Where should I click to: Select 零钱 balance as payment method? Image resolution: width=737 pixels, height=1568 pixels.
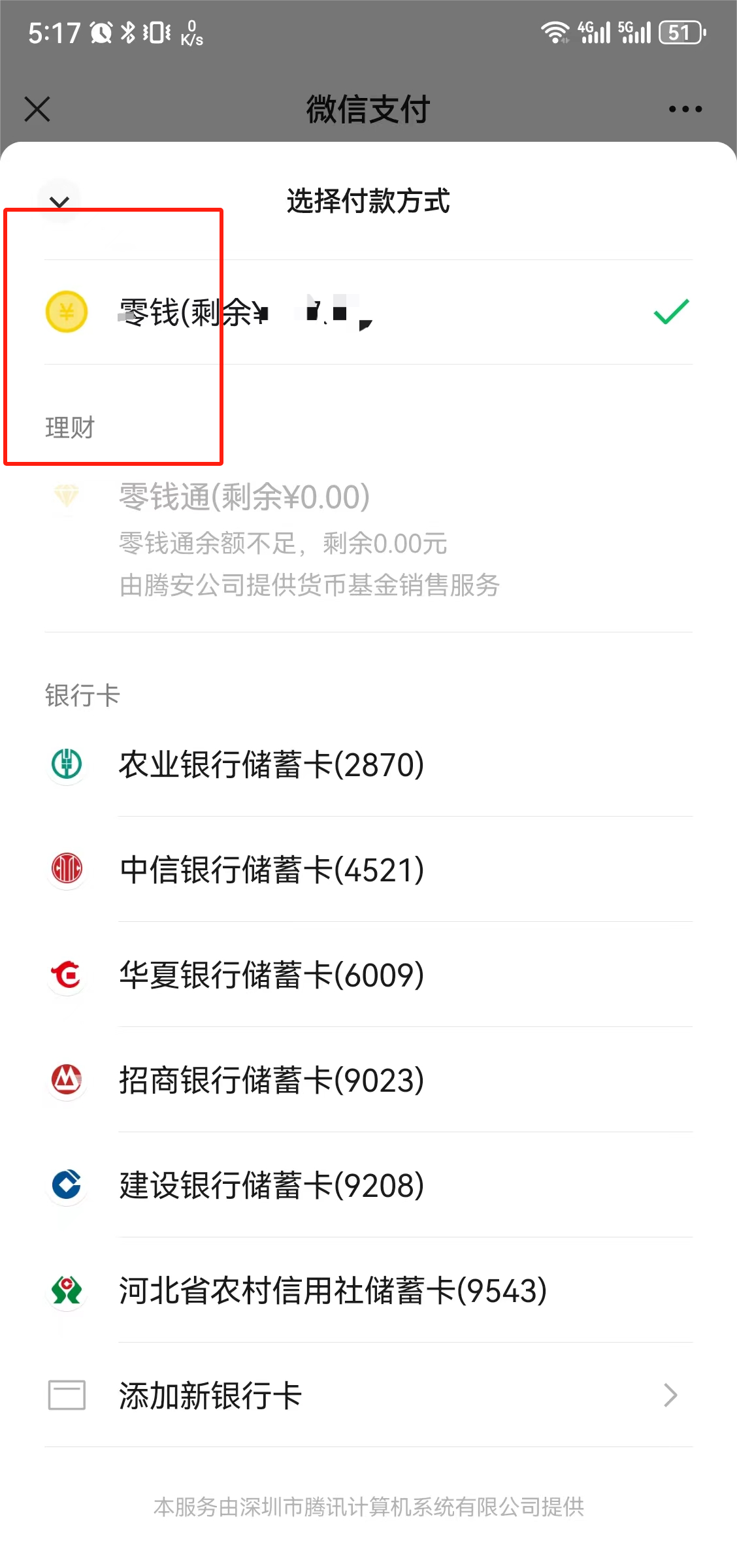(x=368, y=312)
